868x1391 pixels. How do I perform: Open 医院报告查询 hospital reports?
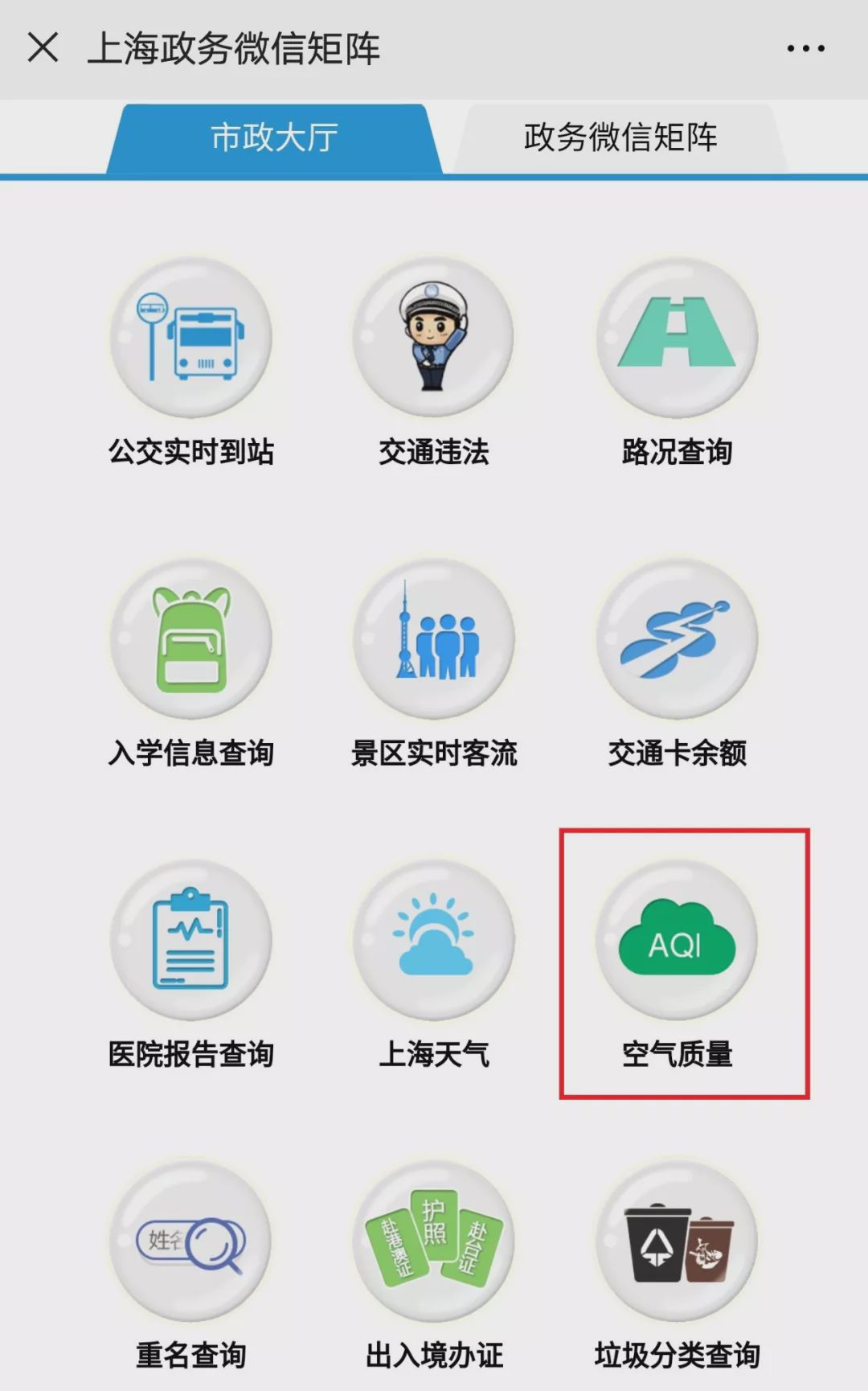tap(191, 965)
